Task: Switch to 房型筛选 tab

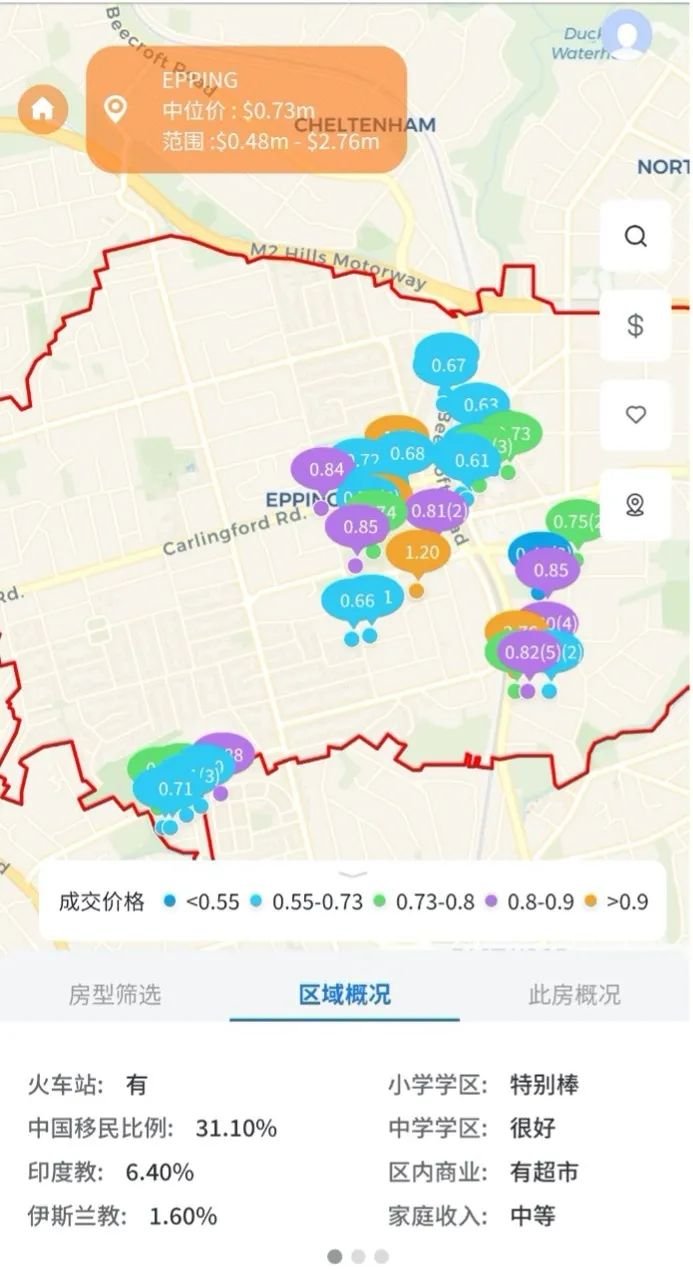Action: [x=114, y=994]
